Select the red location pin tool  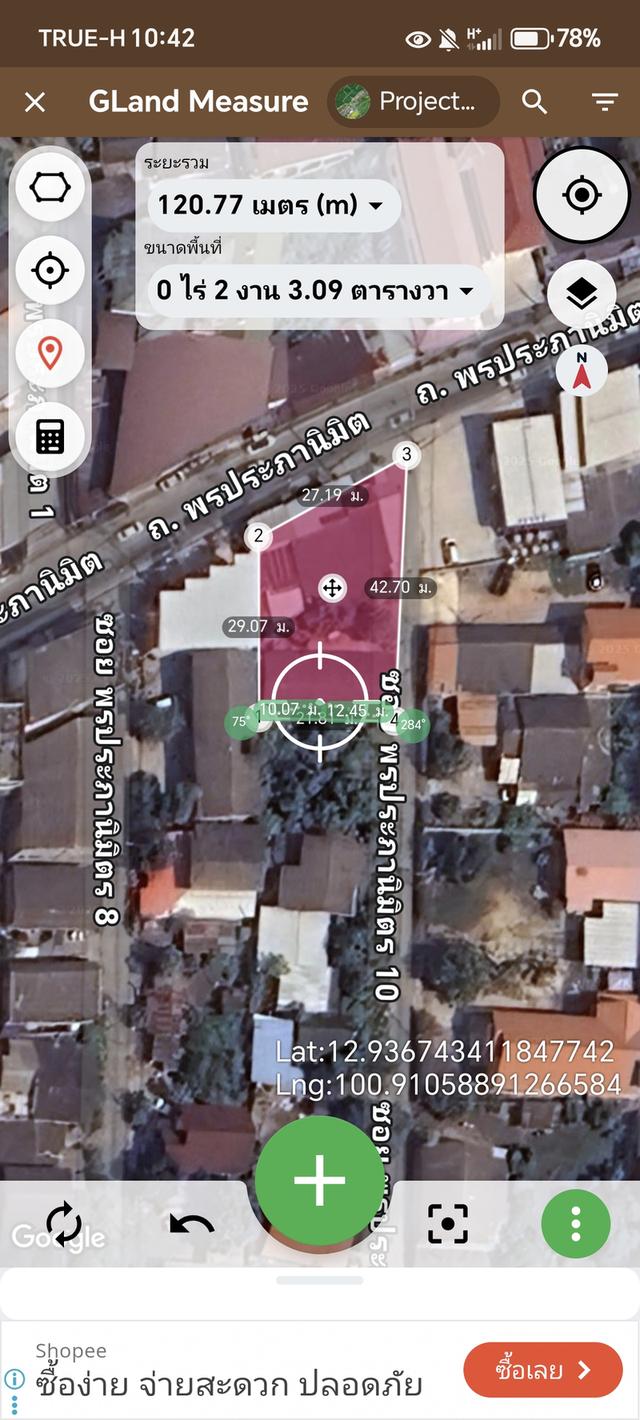[50, 353]
